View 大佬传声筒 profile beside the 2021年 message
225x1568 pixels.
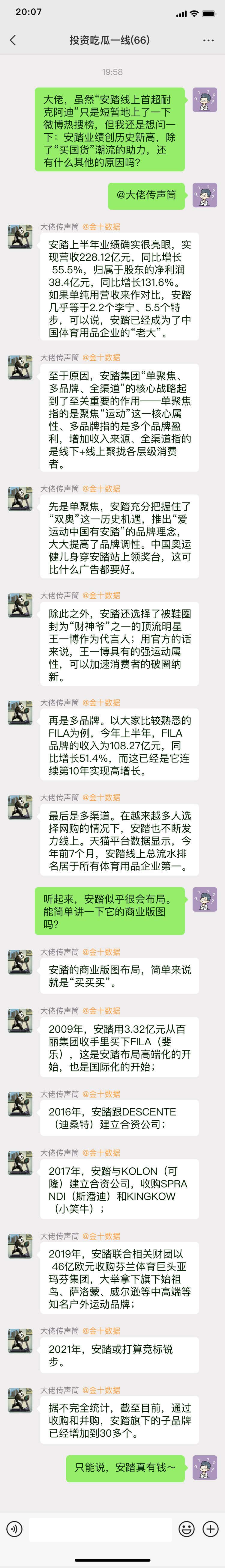click(x=20, y=1341)
